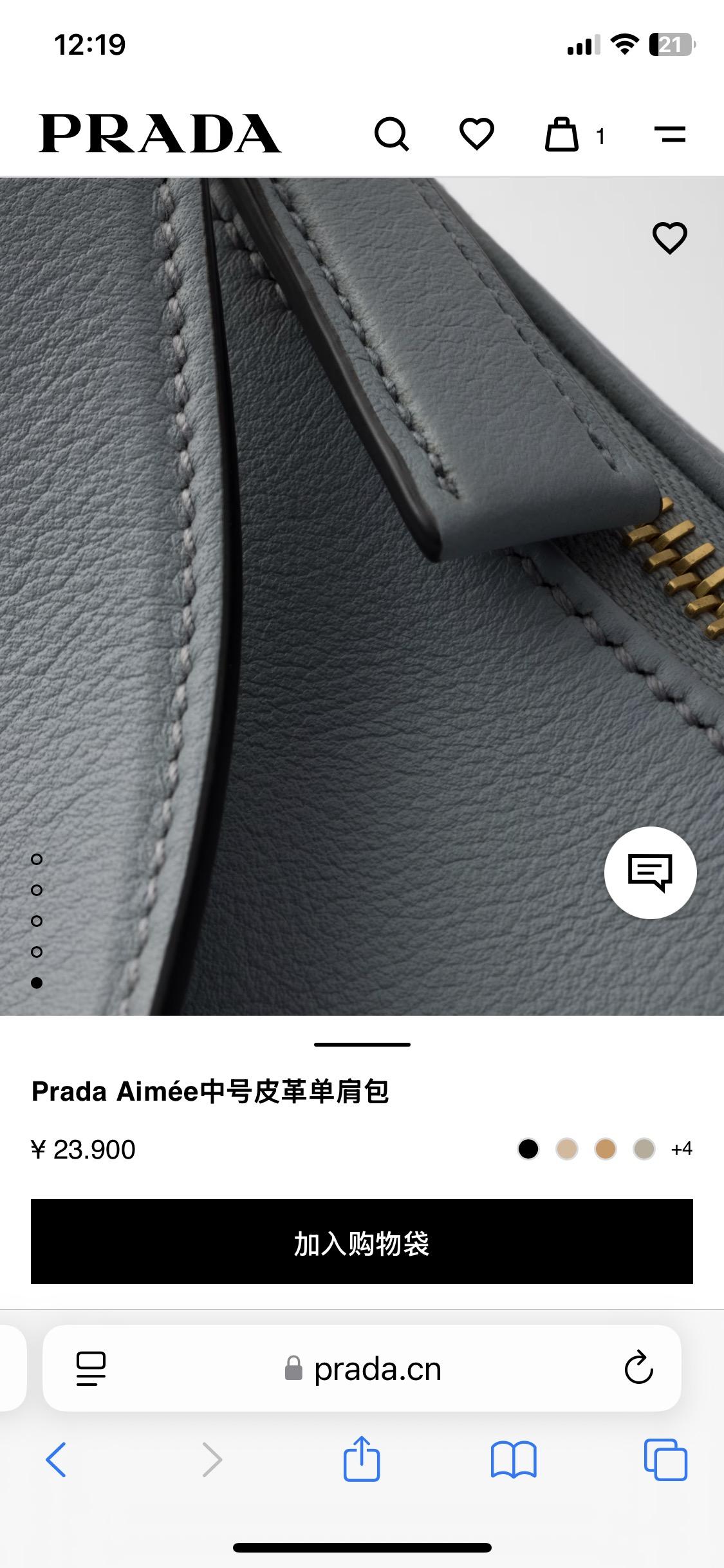The height and width of the screenshot is (1568, 724).
Task: Open the search icon in the header
Action: tap(391, 135)
